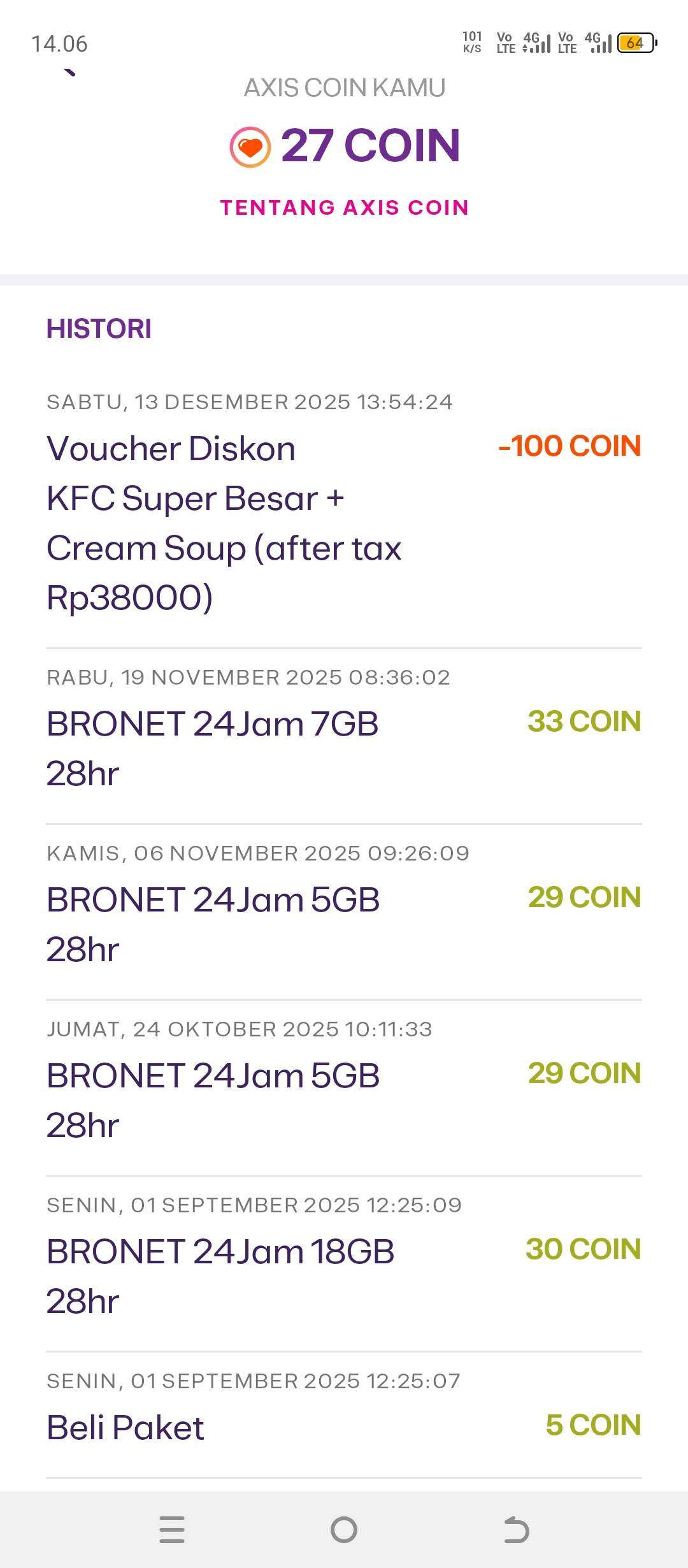The width and height of the screenshot is (688, 1568).
Task: Select the HISTORI section header
Action: (99, 329)
